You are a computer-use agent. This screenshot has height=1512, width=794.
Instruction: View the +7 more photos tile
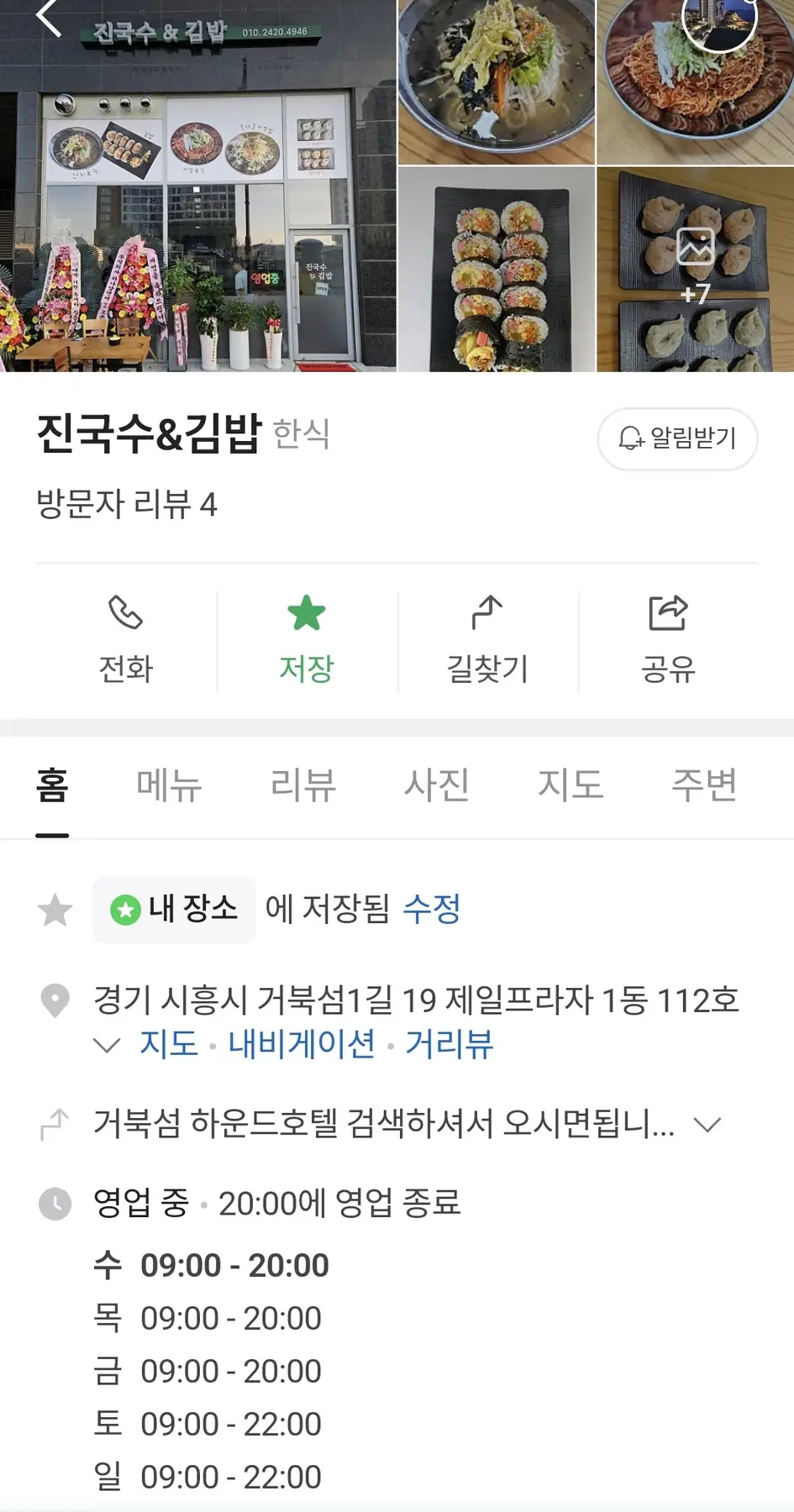(x=695, y=269)
